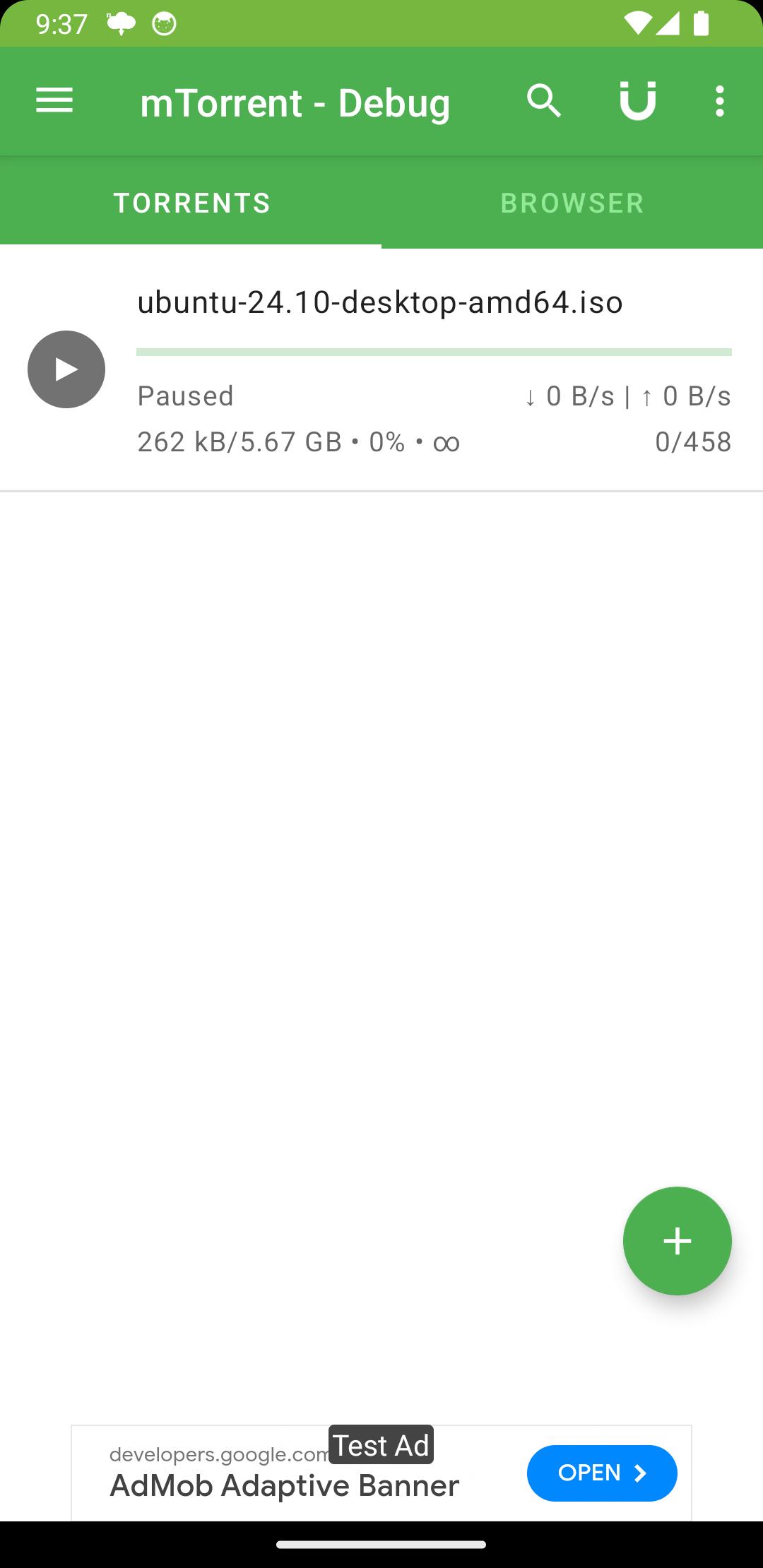Add a new torrent

(677, 1241)
